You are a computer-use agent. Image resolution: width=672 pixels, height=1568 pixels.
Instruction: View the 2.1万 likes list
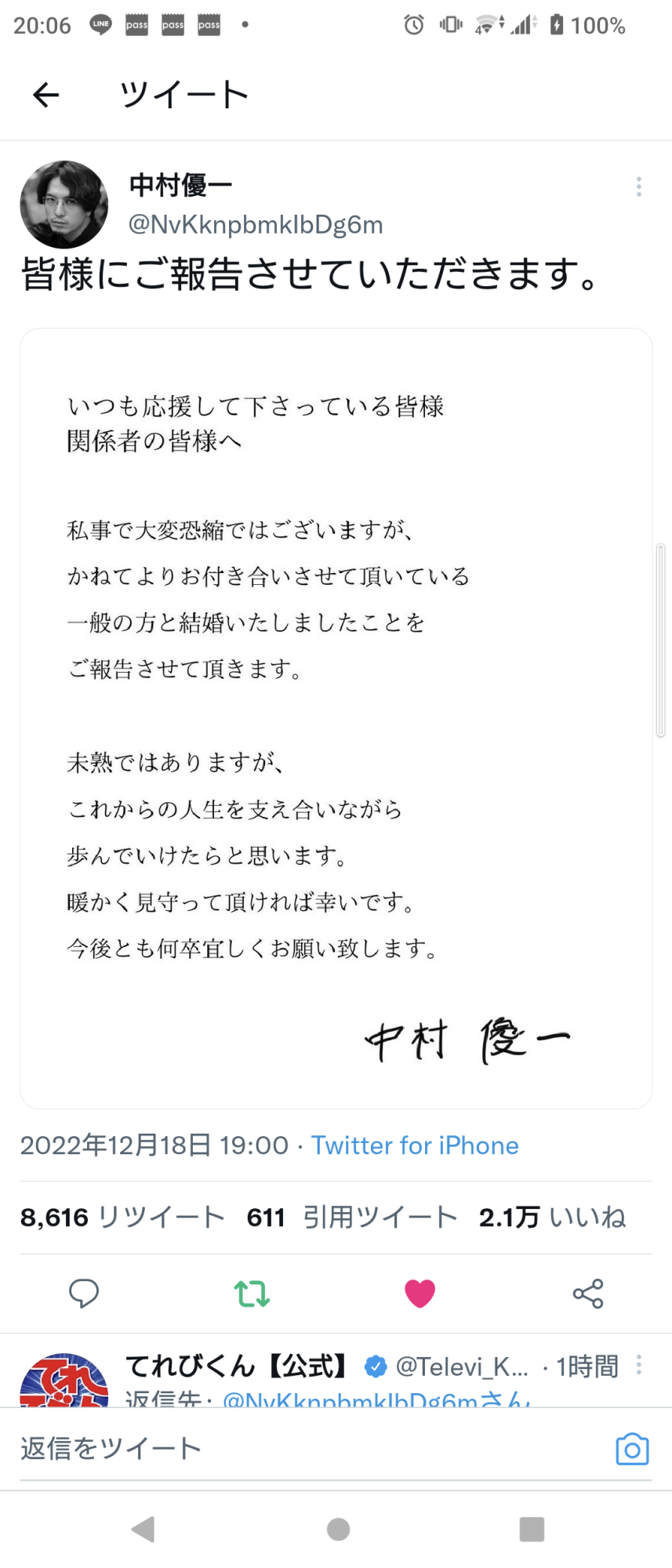[552, 1217]
